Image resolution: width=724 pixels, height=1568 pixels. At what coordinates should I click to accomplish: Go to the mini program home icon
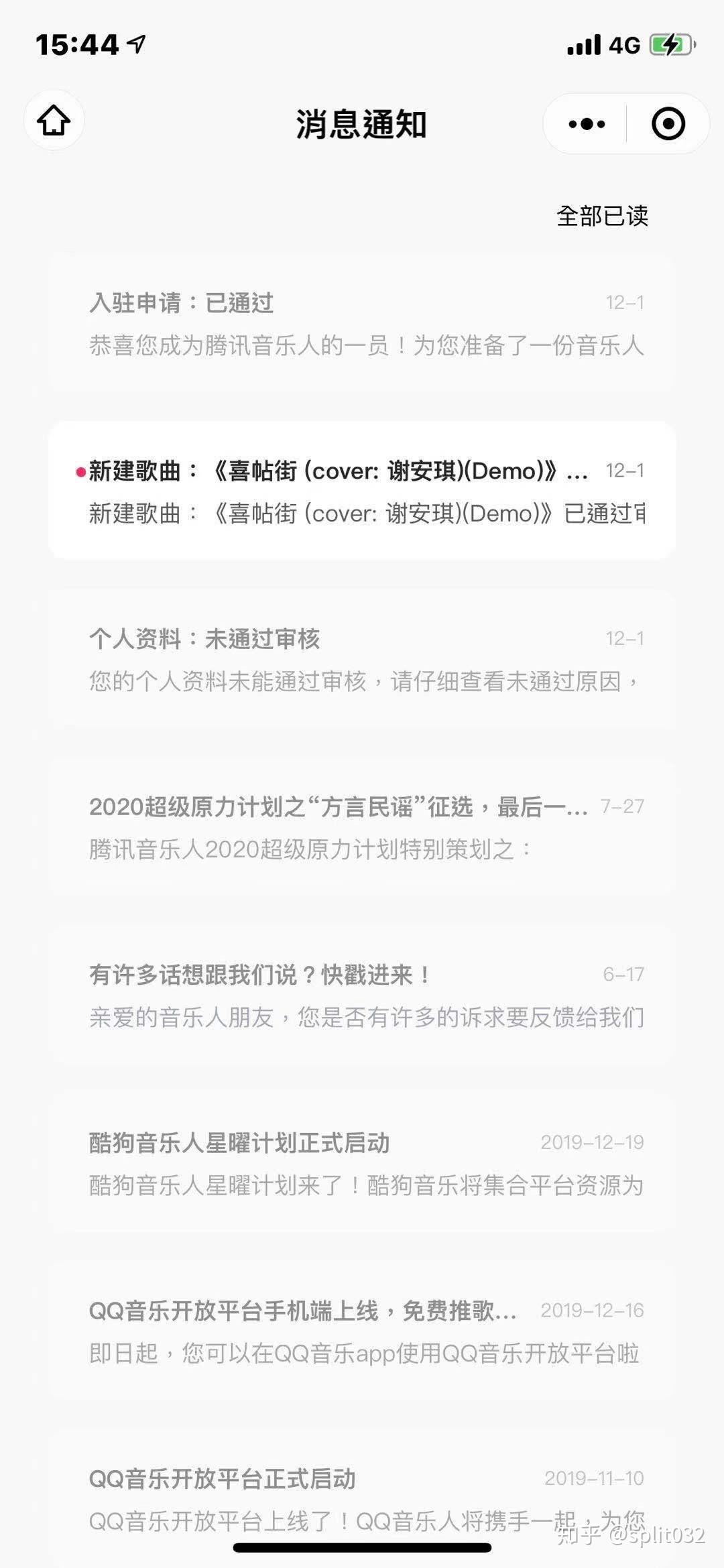54,121
